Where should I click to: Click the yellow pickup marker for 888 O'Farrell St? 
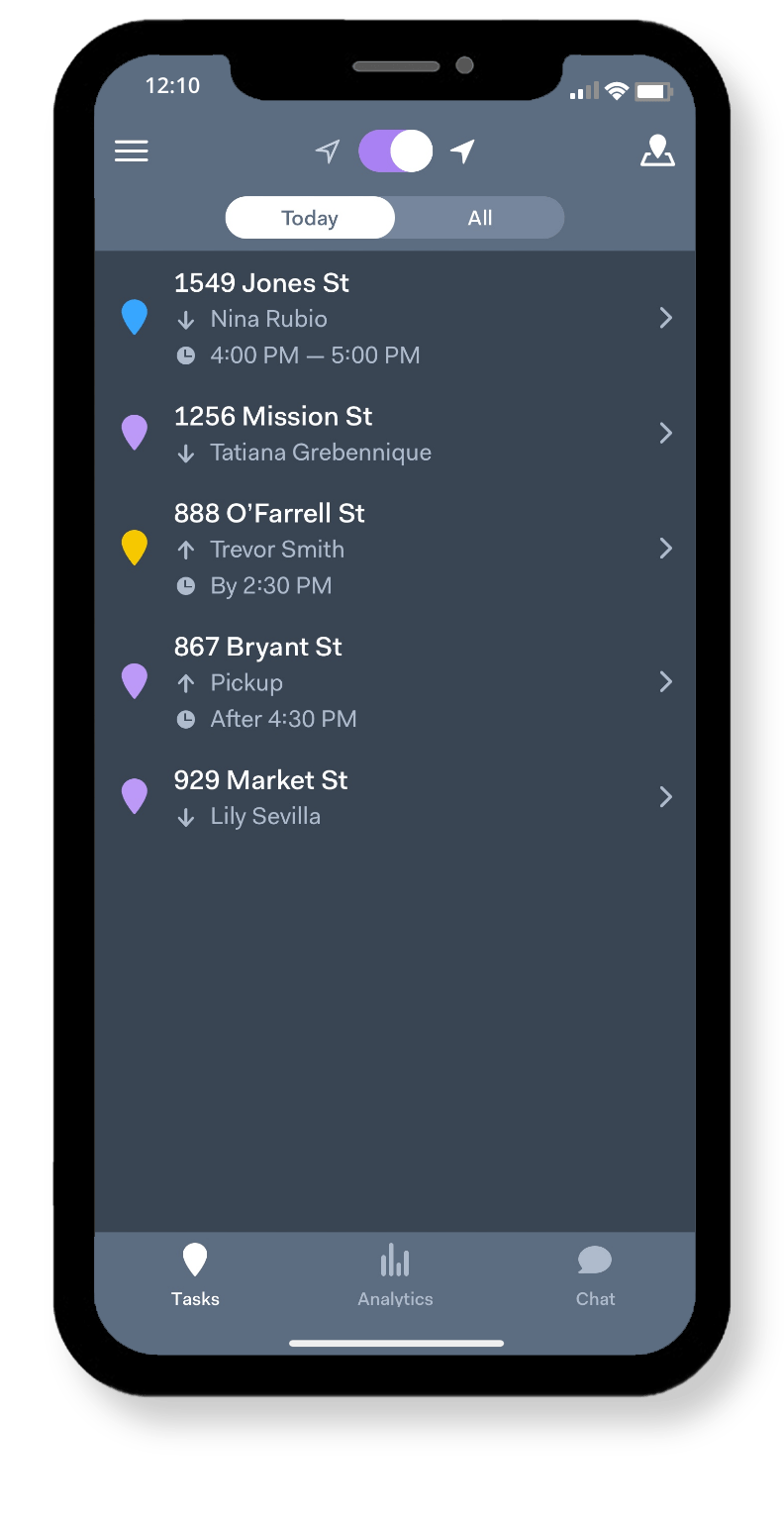tap(135, 548)
